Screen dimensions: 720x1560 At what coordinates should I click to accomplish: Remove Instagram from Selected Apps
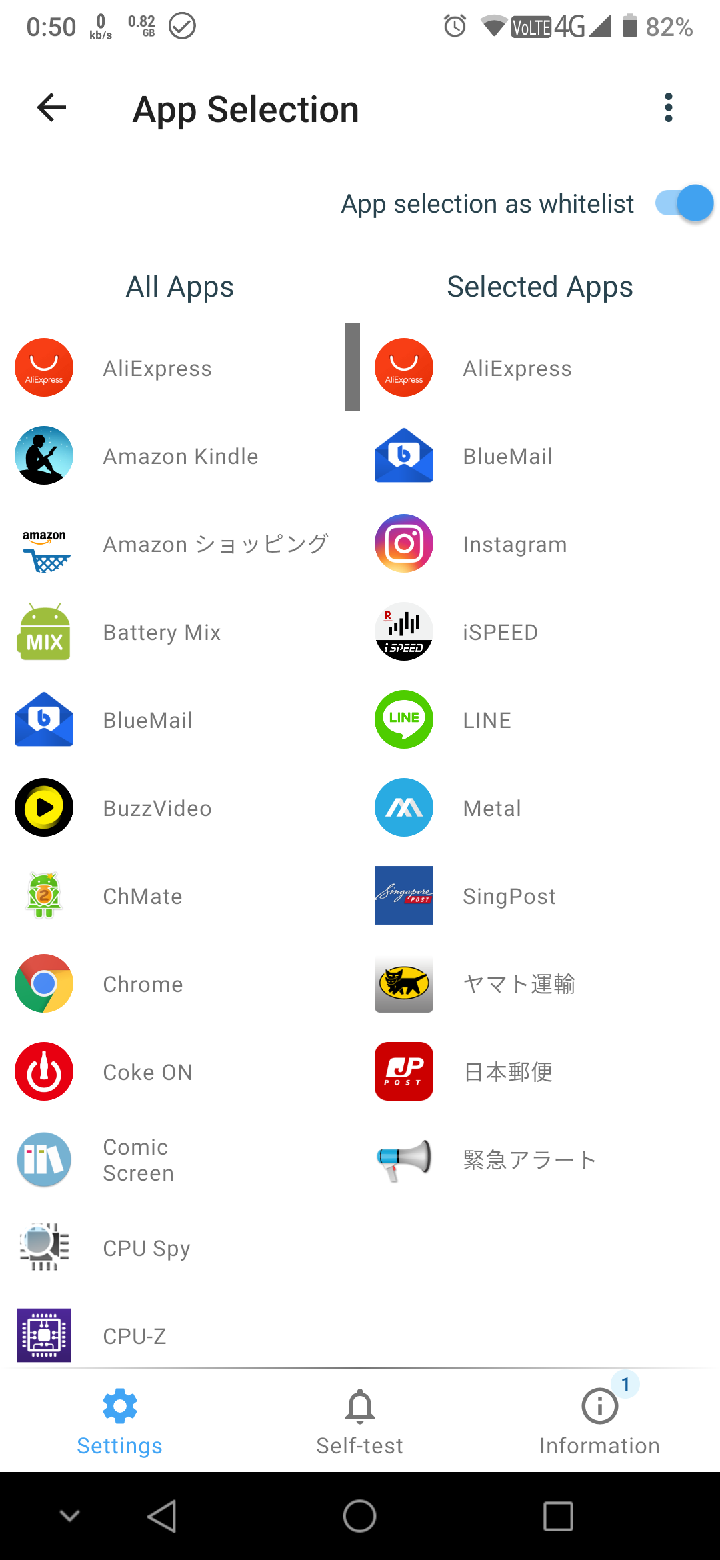click(x=514, y=544)
